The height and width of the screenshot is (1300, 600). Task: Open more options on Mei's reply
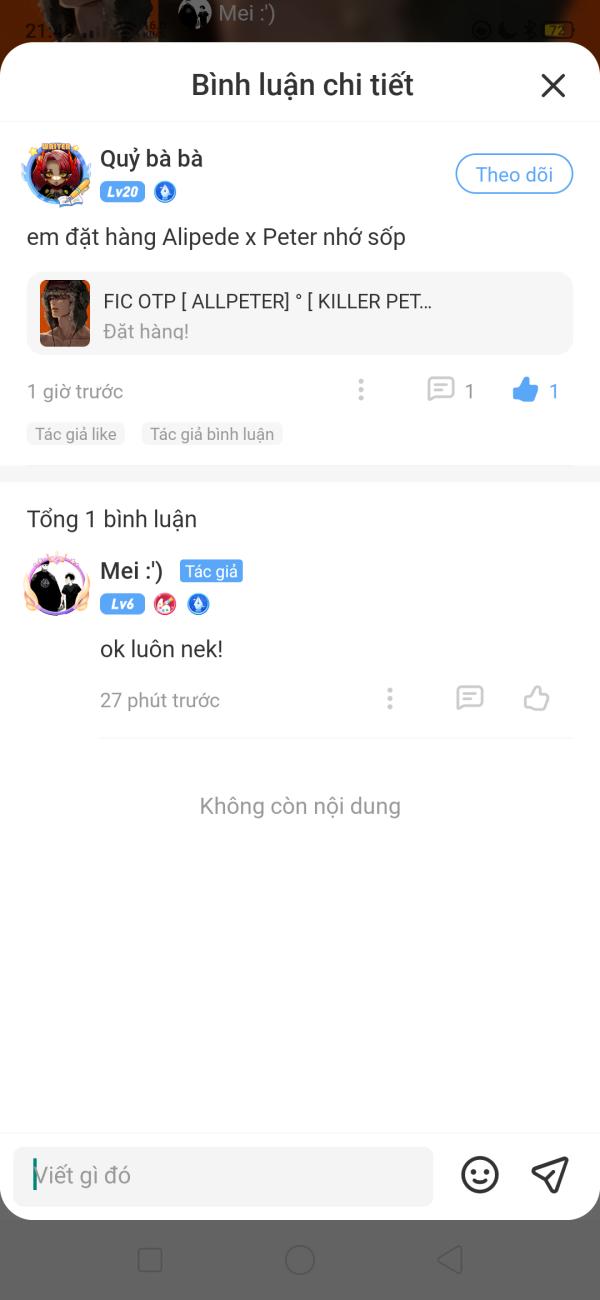tap(390, 699)
